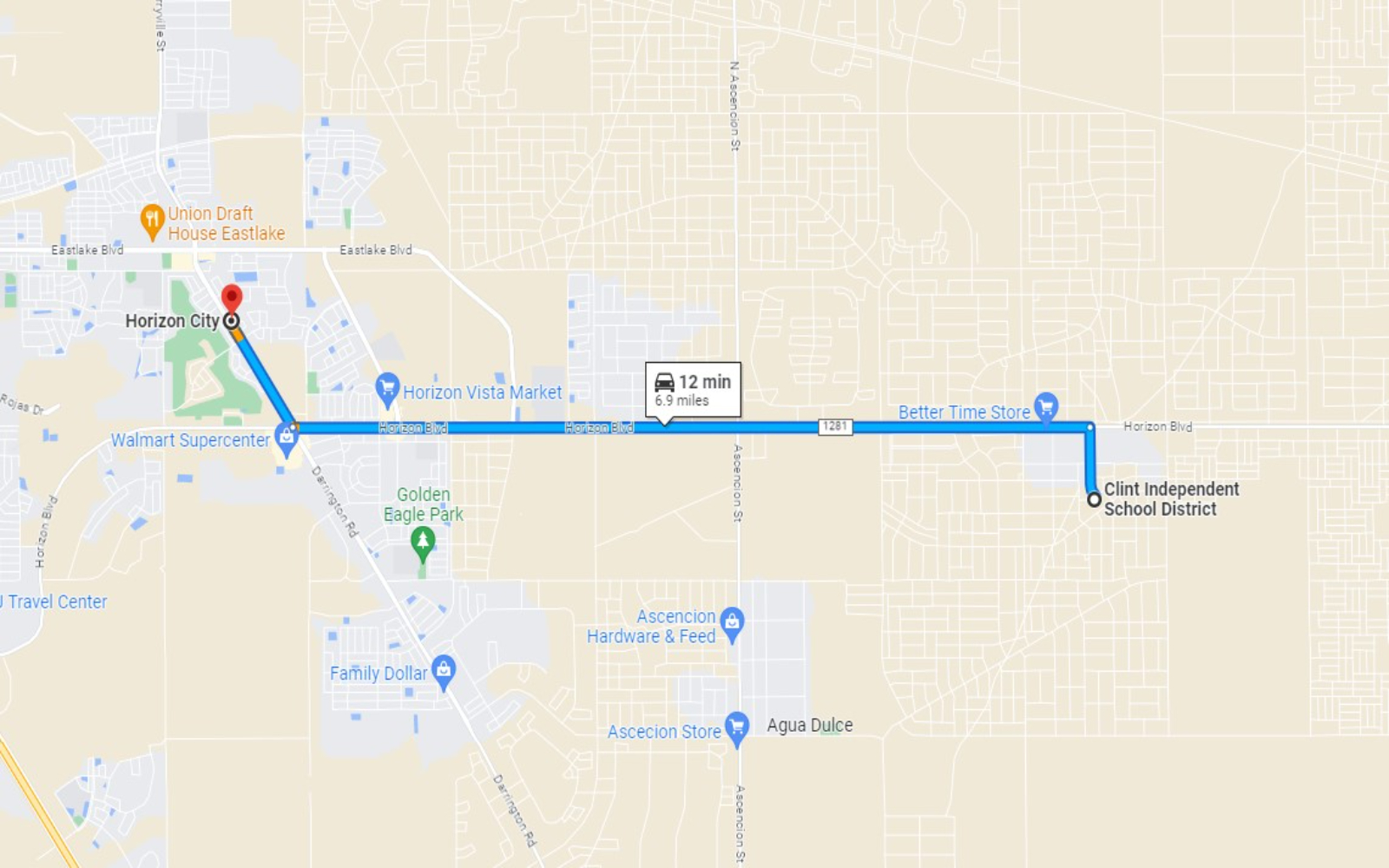The width and height of the screenshot is (1389, 868).
Task: Select the Clint Independent School District endpoint
Action: tap(1095, 500)
